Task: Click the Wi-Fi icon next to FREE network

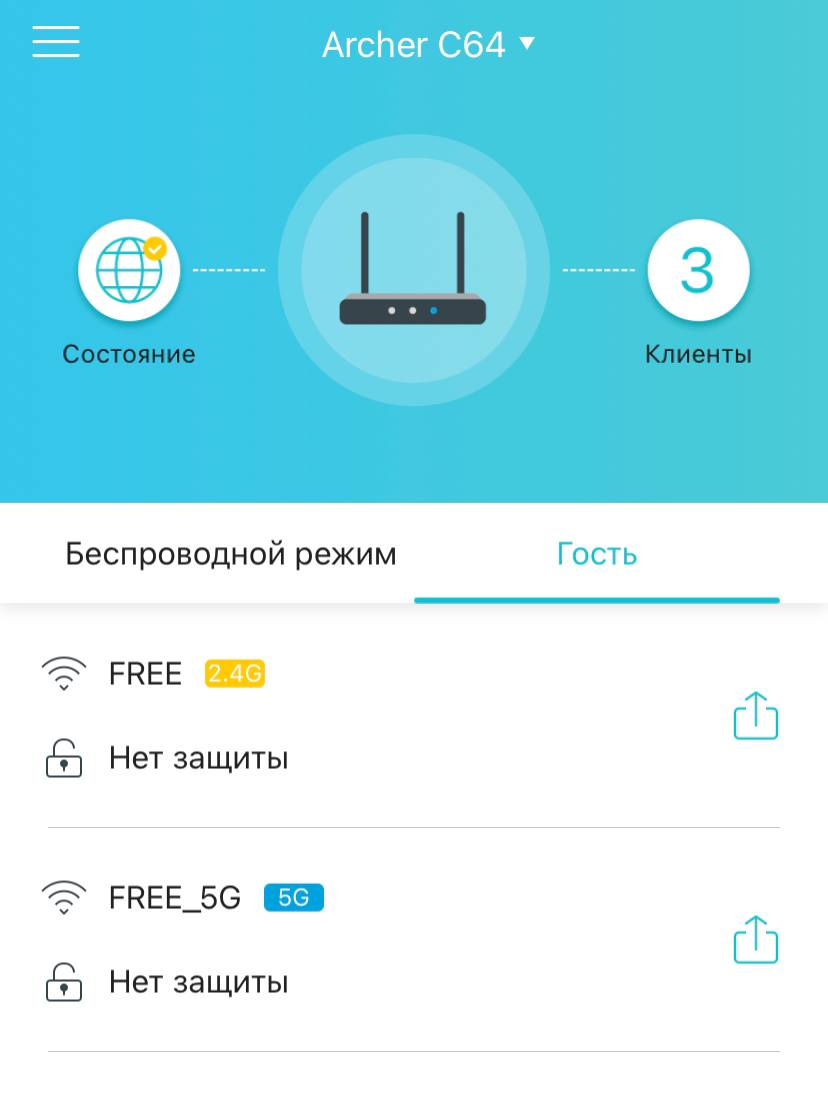Action: [x=64, y=673]
